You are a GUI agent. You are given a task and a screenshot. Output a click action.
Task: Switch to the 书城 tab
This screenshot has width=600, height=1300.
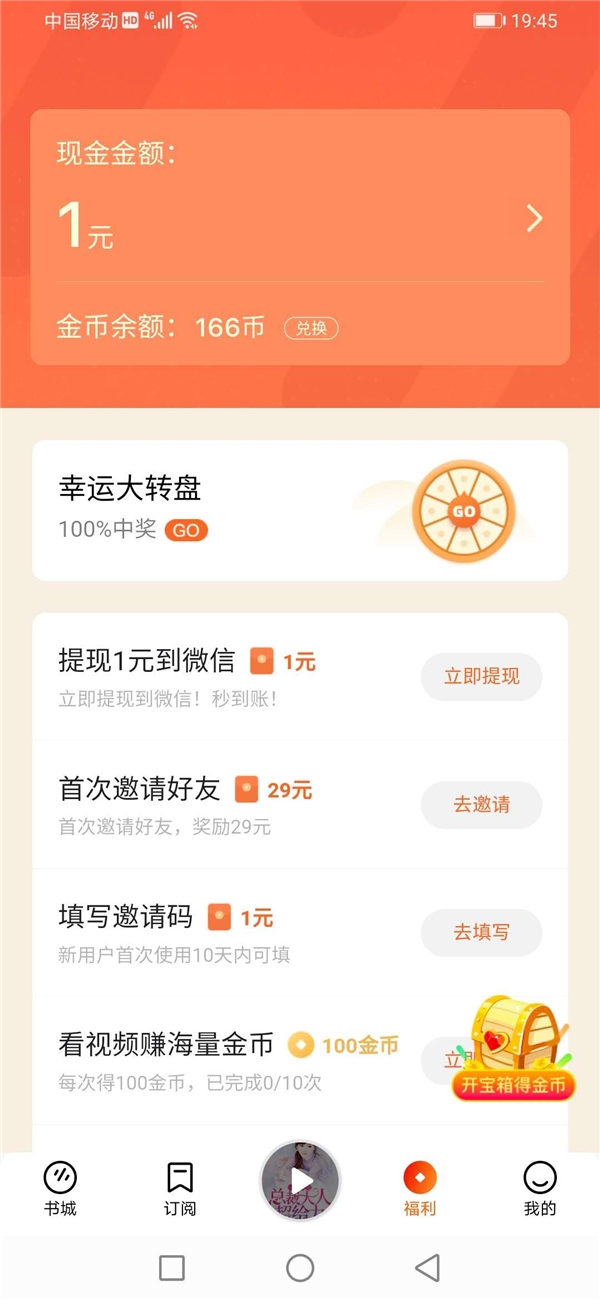click(60, 1189)
